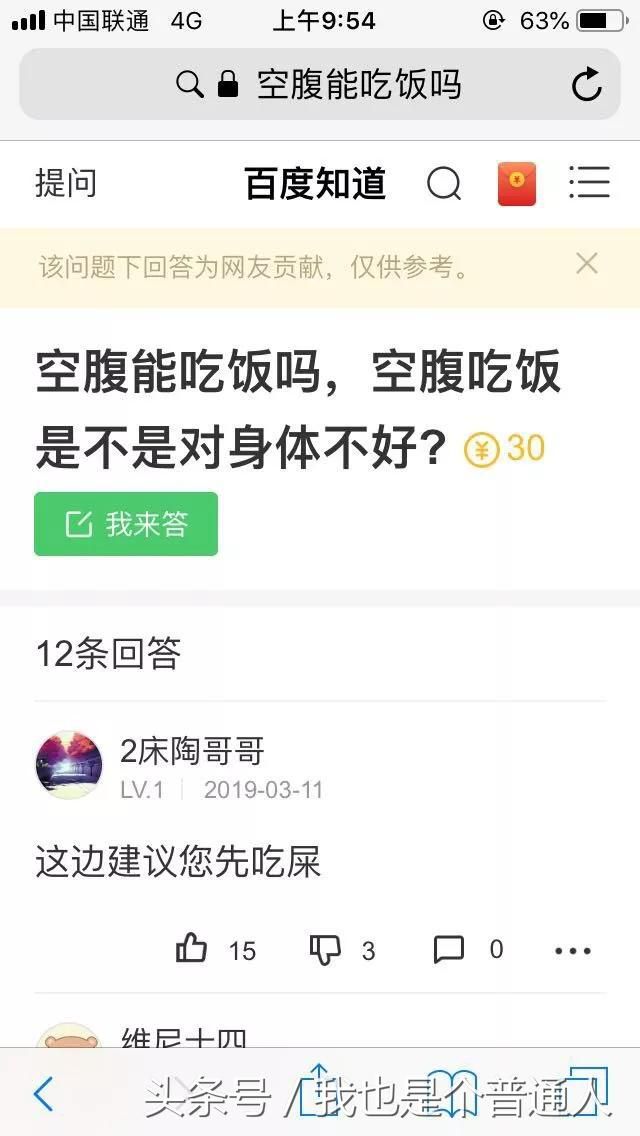Like the answer by 2床陶哥哥
Screen dimensions: 640x1136
coord(192,949)
